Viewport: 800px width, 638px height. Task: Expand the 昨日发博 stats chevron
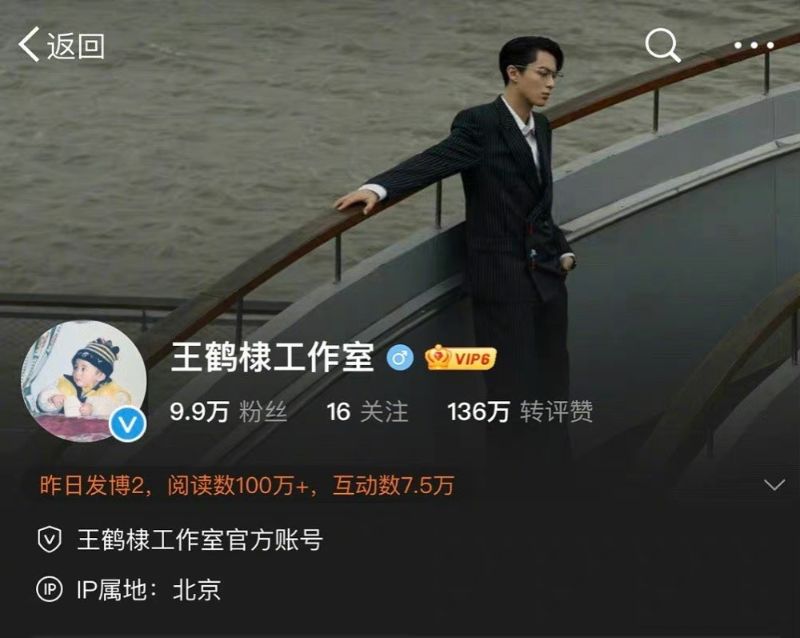pyautogui.click(x=774, y=485)
